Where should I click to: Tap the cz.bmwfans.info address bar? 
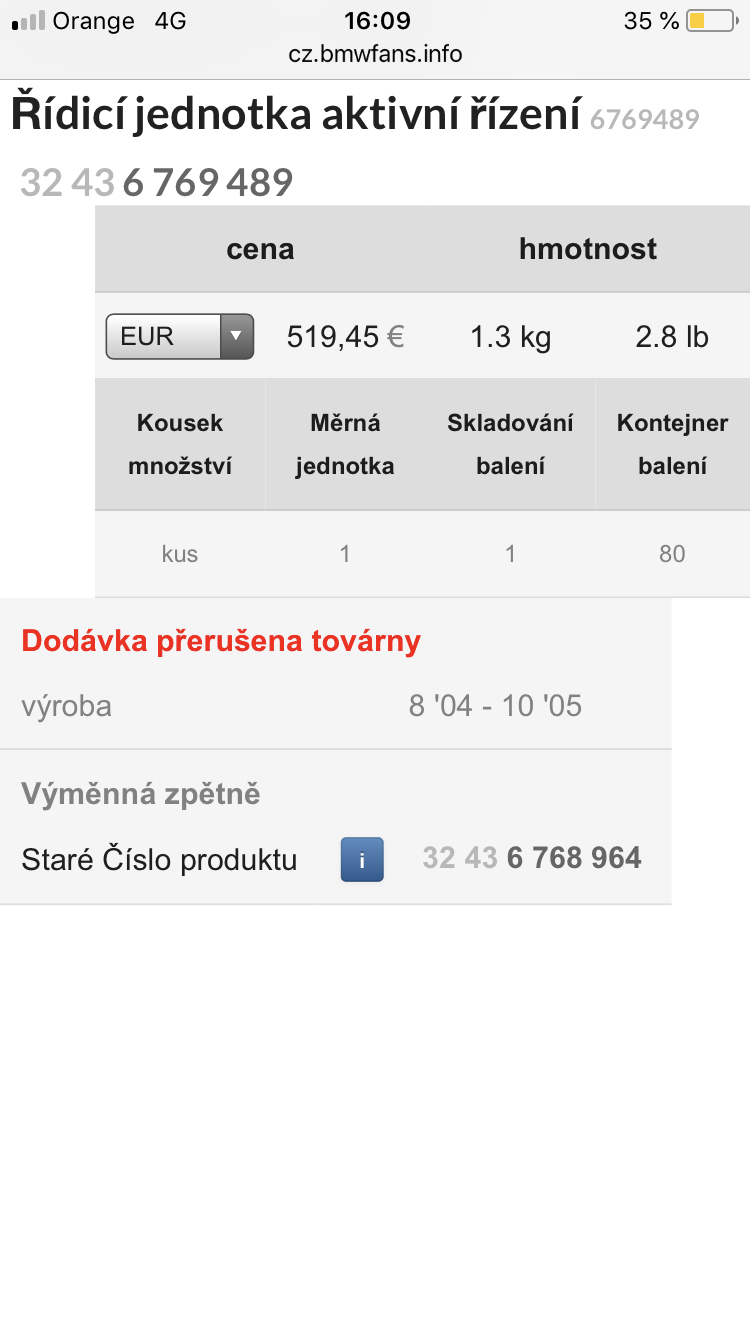(375, 54)
